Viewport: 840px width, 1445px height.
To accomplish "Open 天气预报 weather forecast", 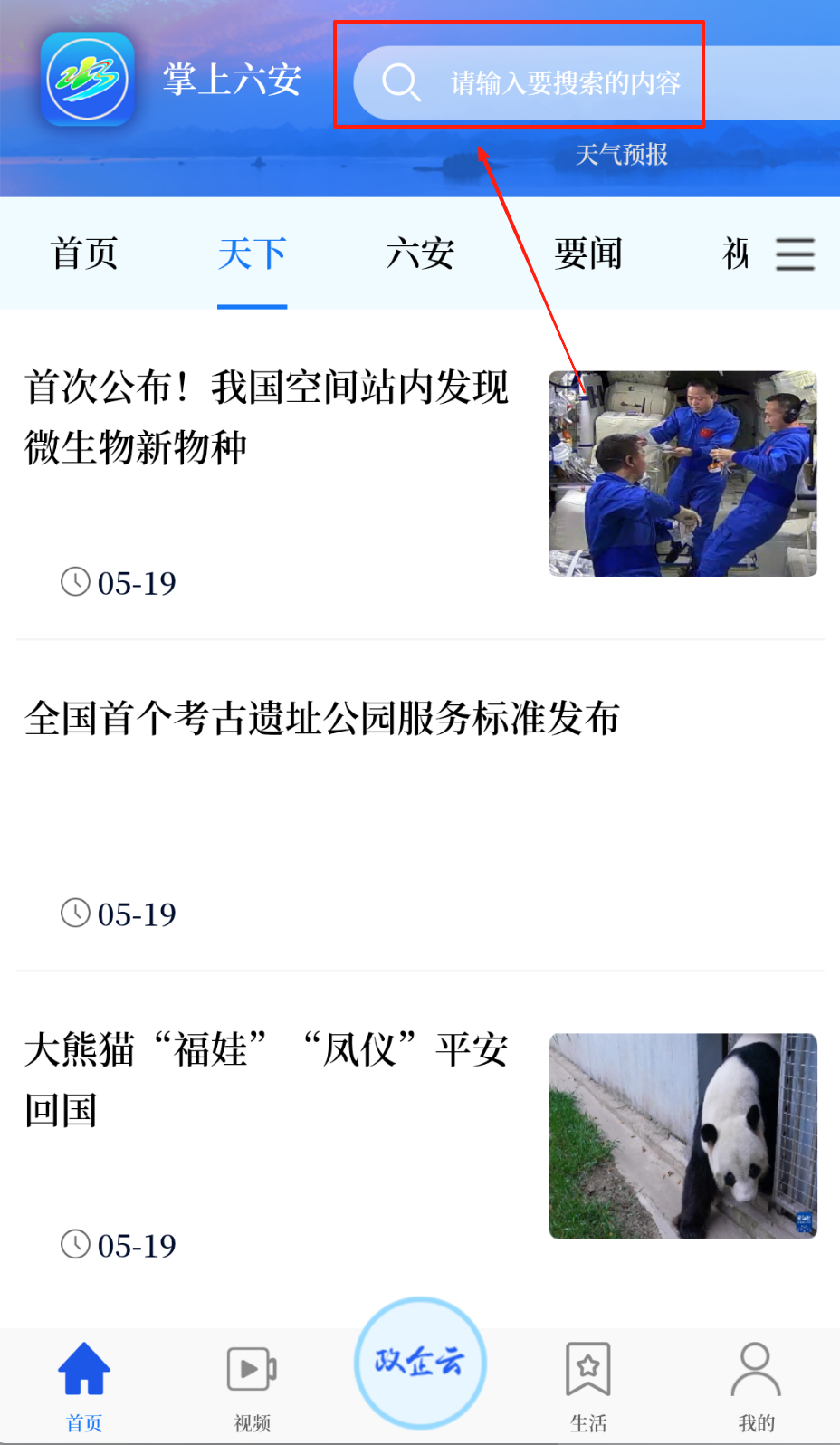I will pyautogui.click(x=622, y=155).
